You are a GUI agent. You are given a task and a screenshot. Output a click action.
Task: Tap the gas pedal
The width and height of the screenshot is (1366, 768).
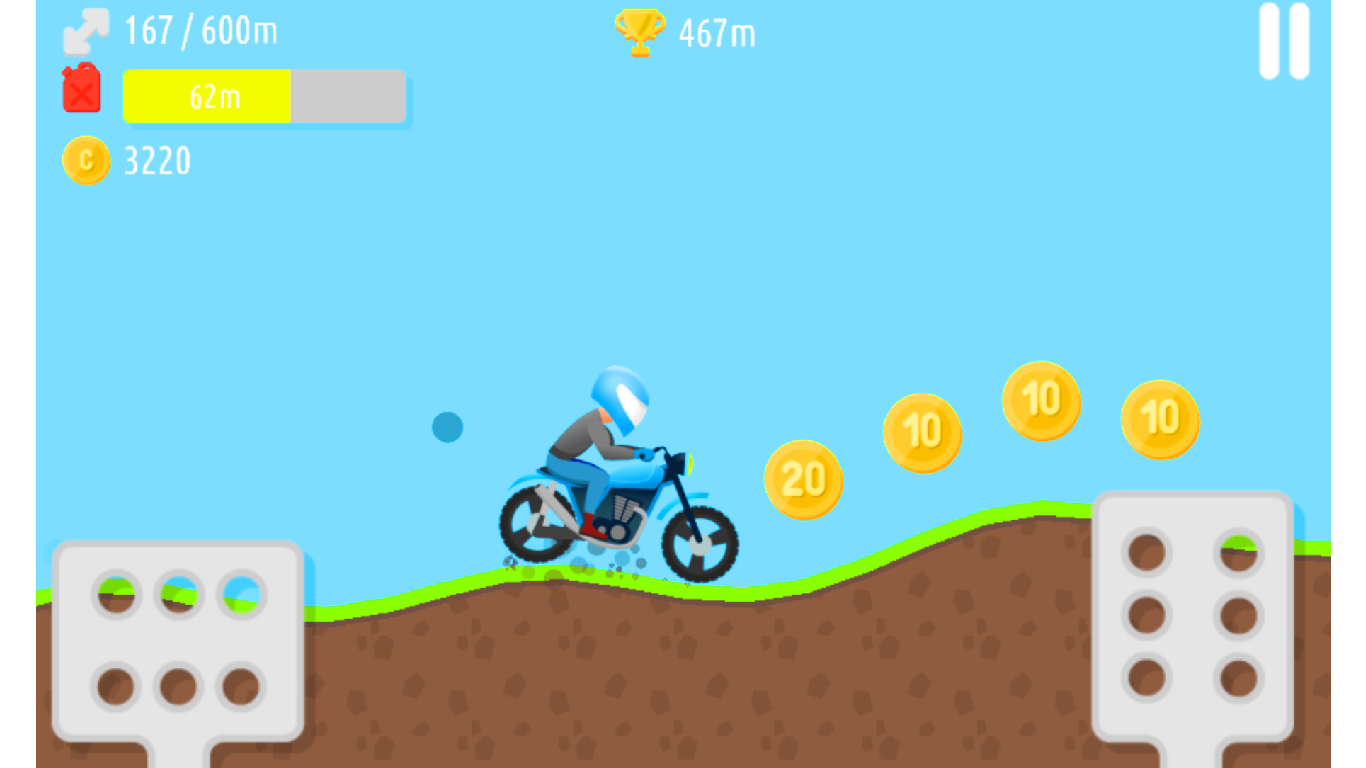click(1192, 615)
